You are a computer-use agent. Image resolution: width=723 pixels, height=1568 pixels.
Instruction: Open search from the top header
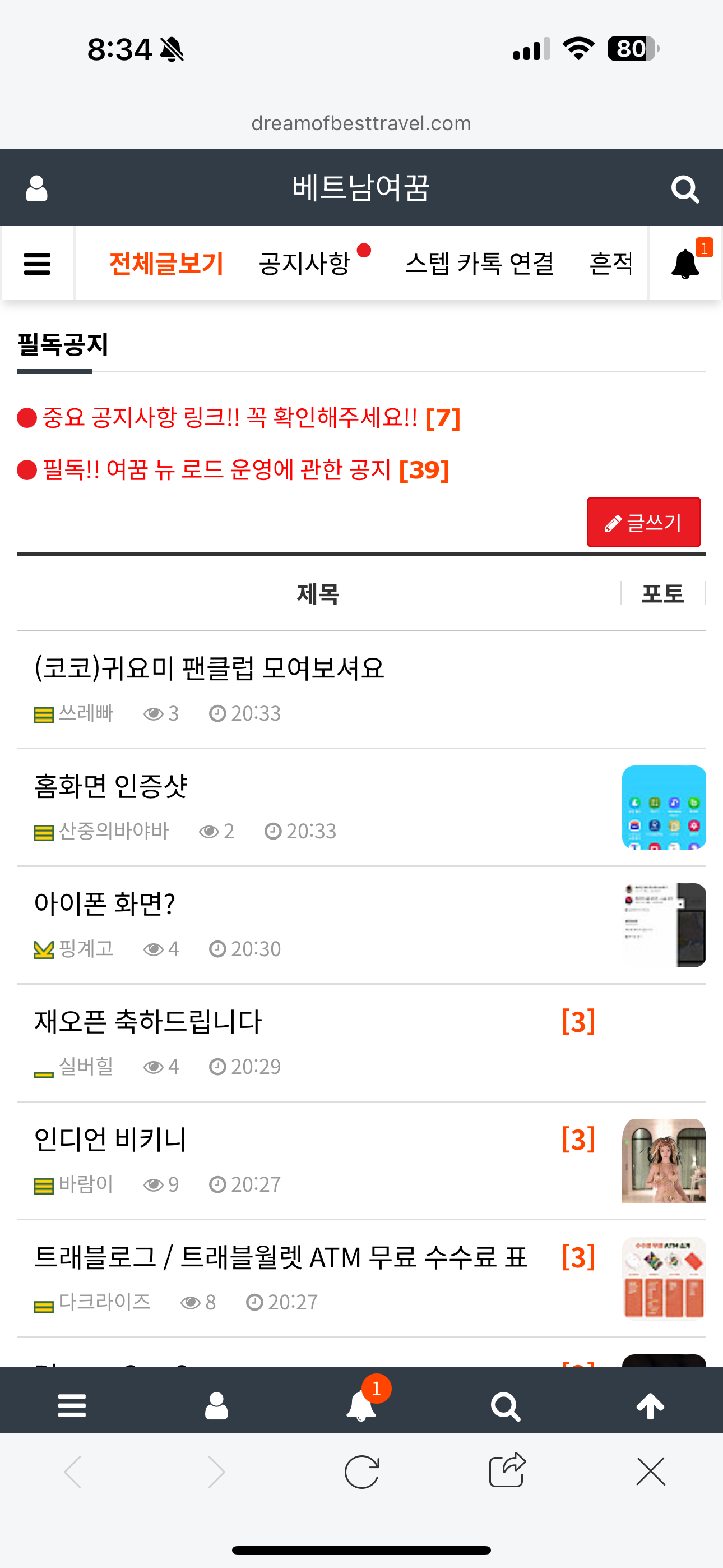[685, 190]
